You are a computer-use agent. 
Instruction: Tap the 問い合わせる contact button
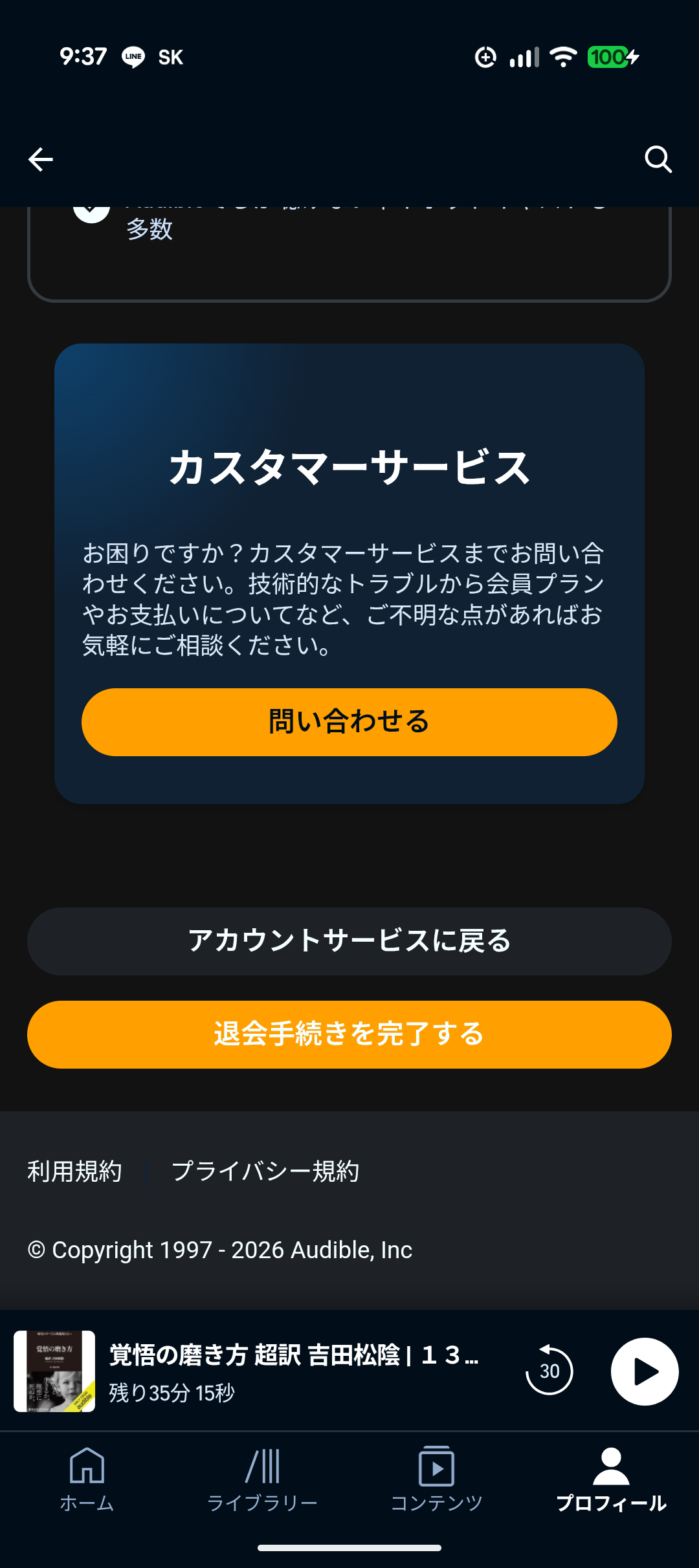click(x=349, y=722)
